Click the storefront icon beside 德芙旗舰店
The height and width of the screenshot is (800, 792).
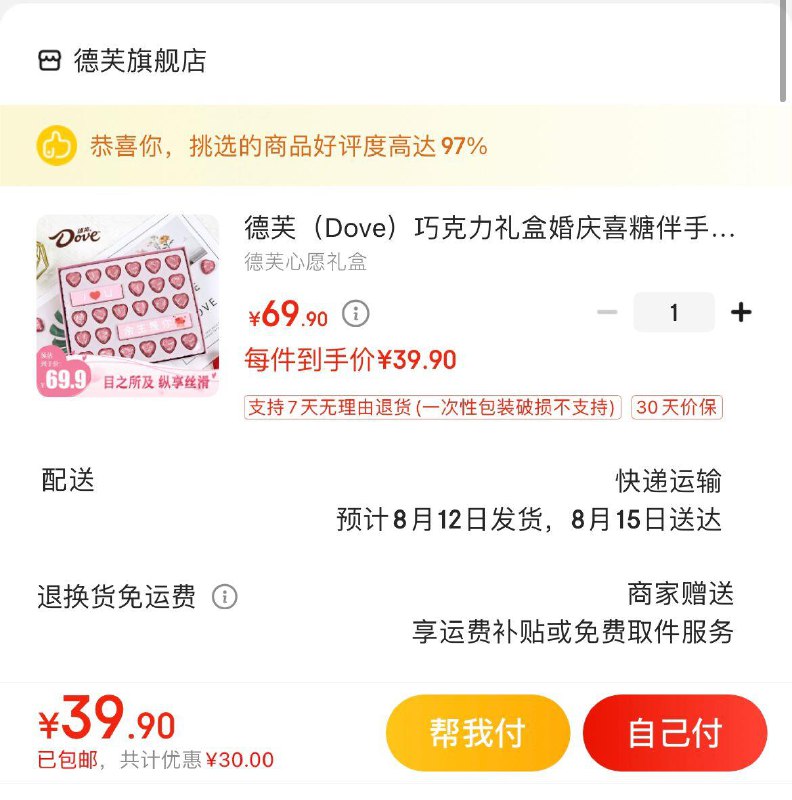48,58
